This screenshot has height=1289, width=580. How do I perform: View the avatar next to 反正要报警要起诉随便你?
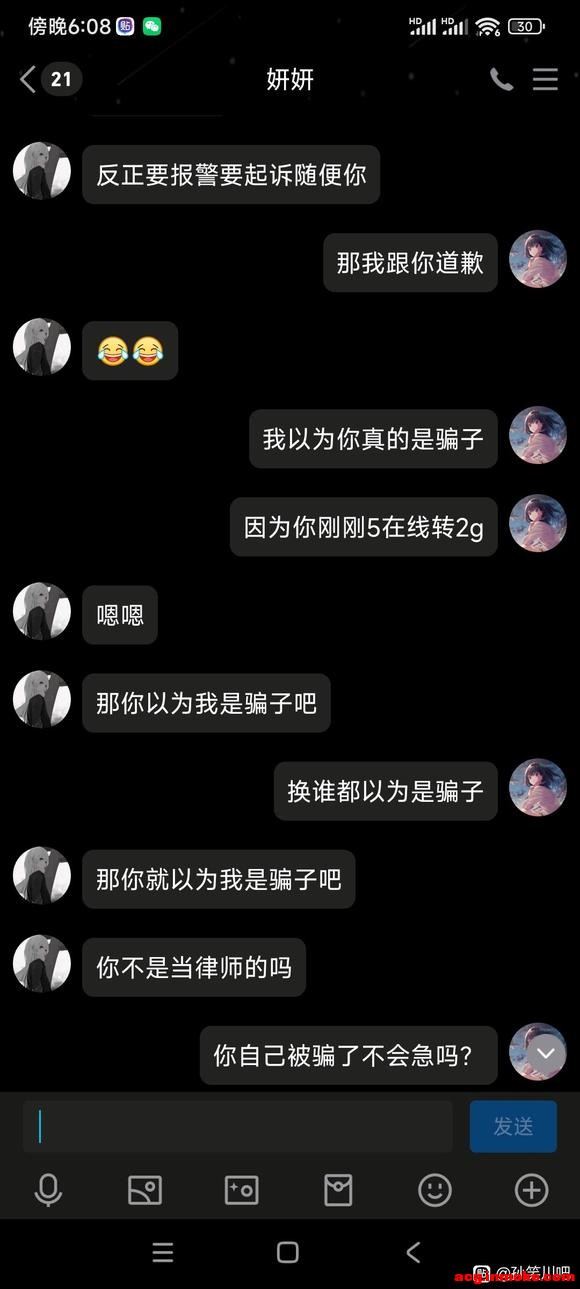click(x=42, y=171)
